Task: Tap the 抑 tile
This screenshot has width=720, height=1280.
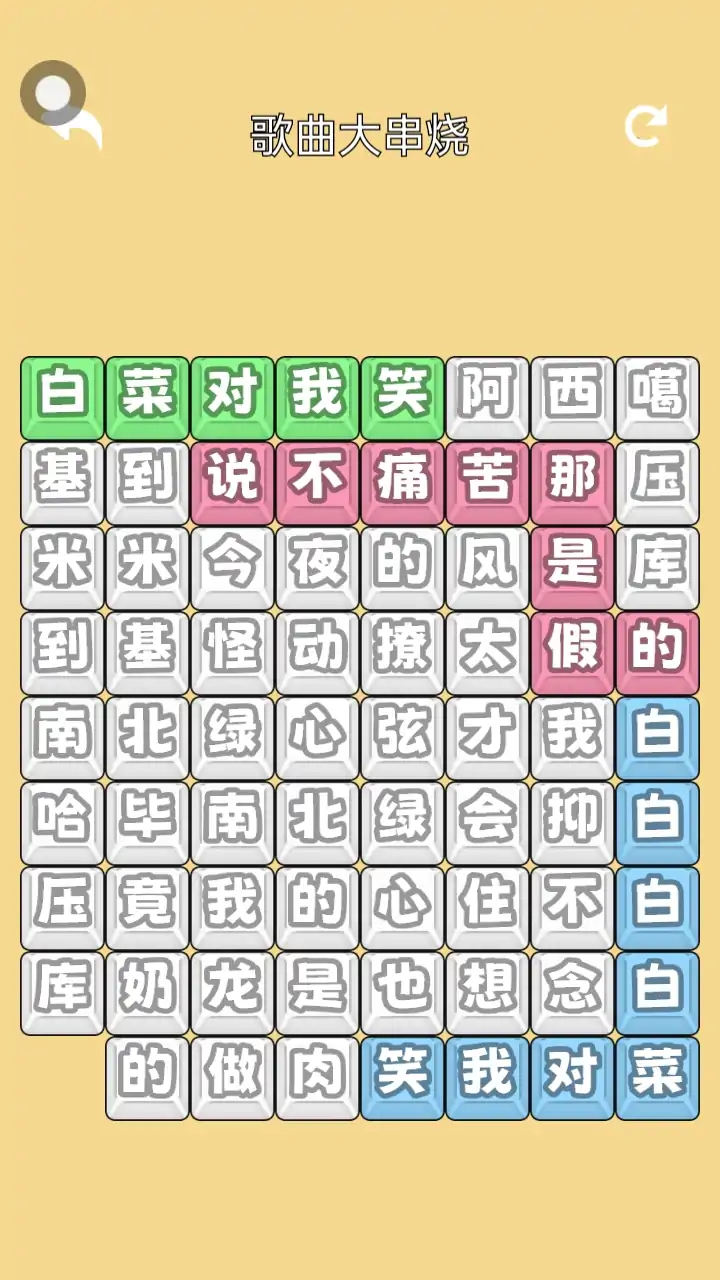Action: (572, 820)
